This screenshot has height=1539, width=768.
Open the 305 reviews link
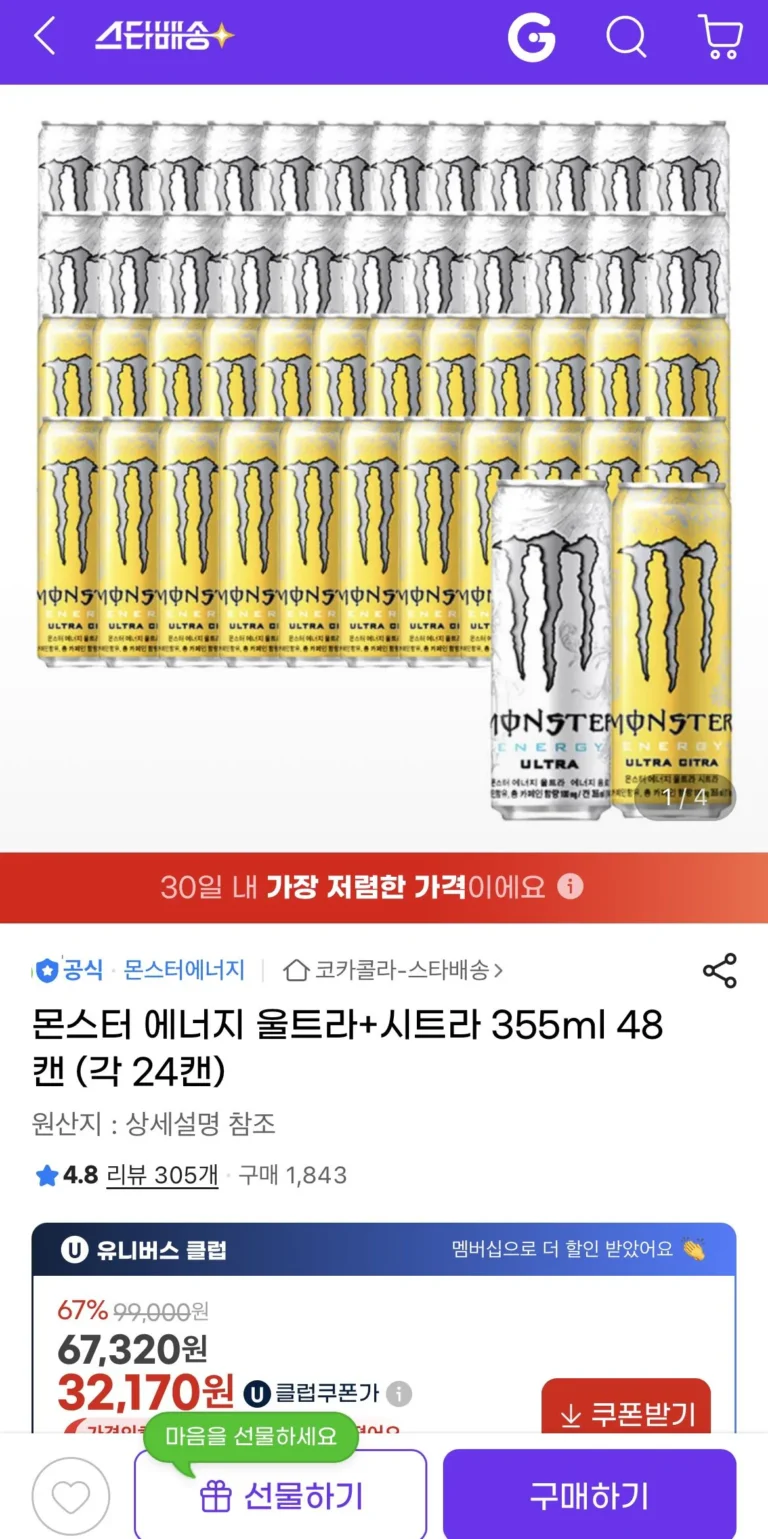click(162, 1174)
